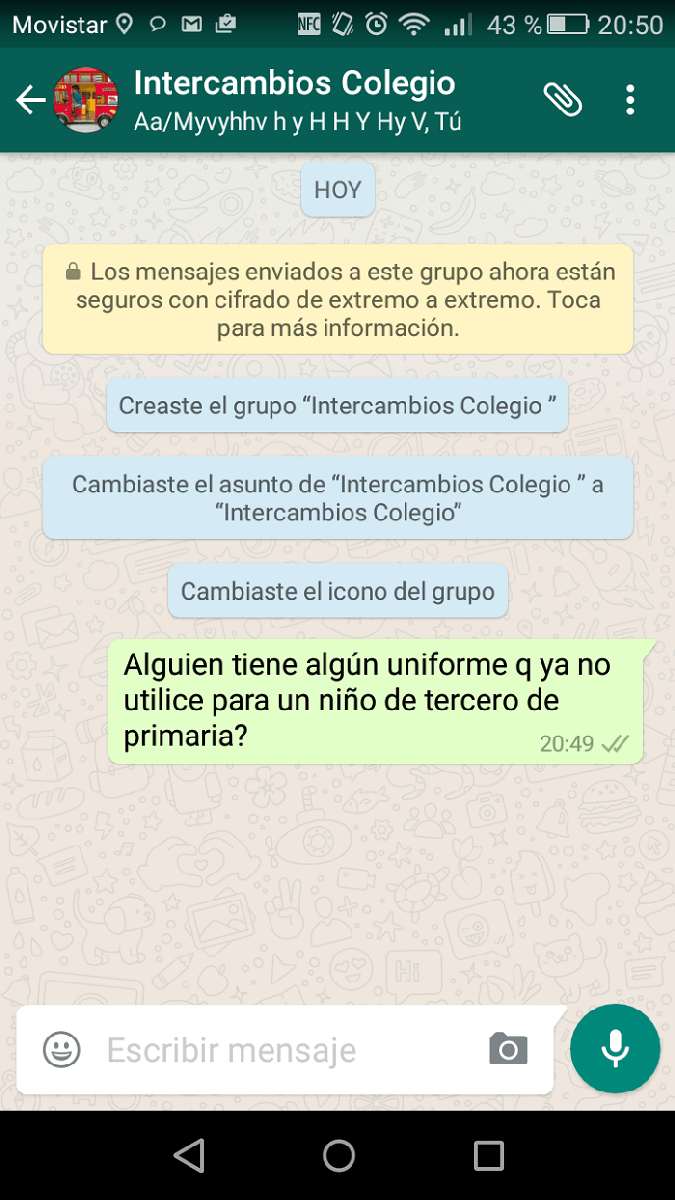This screenshot has width=675, height=1200.
Task: Open the recent apps view
Action: [x=489, y=1156]
